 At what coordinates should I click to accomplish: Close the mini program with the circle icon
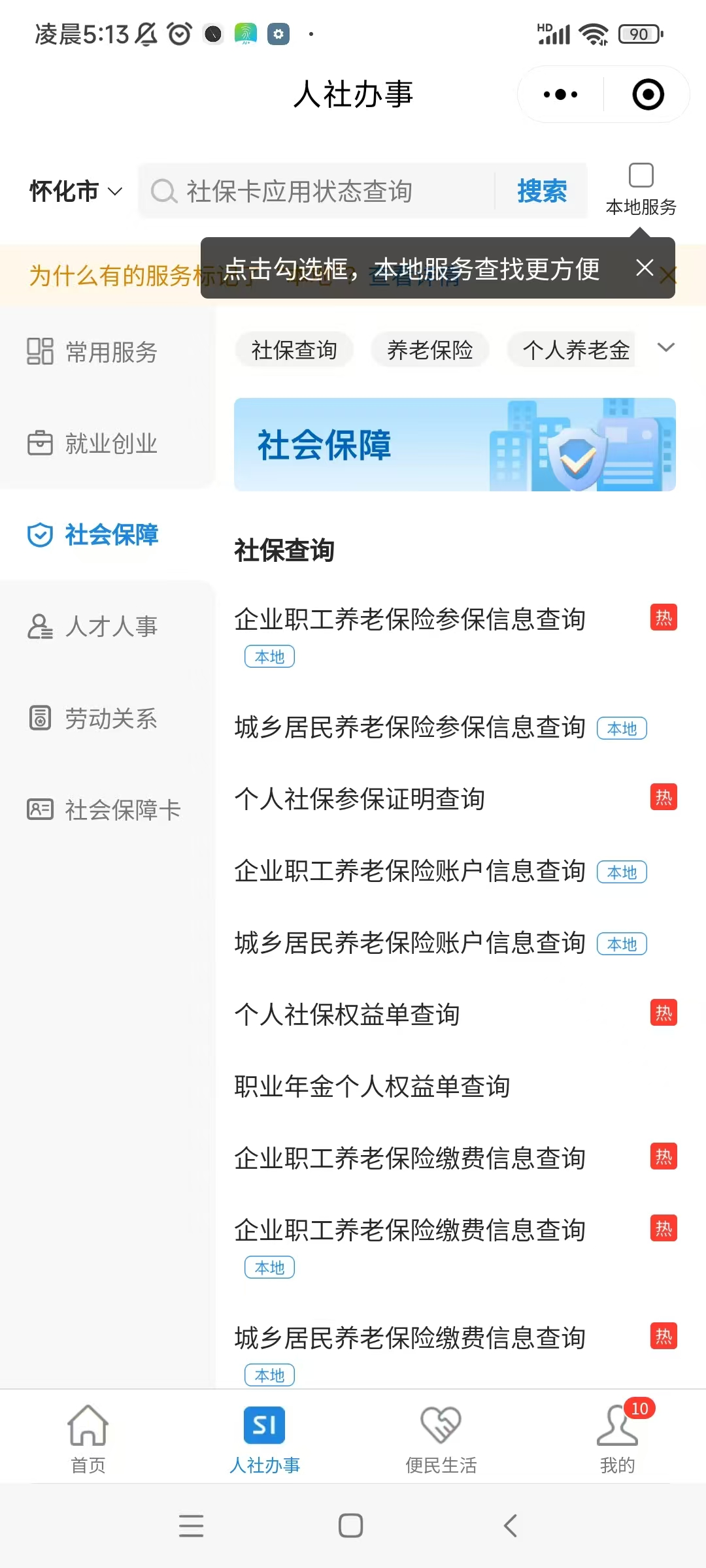[648, 95]
